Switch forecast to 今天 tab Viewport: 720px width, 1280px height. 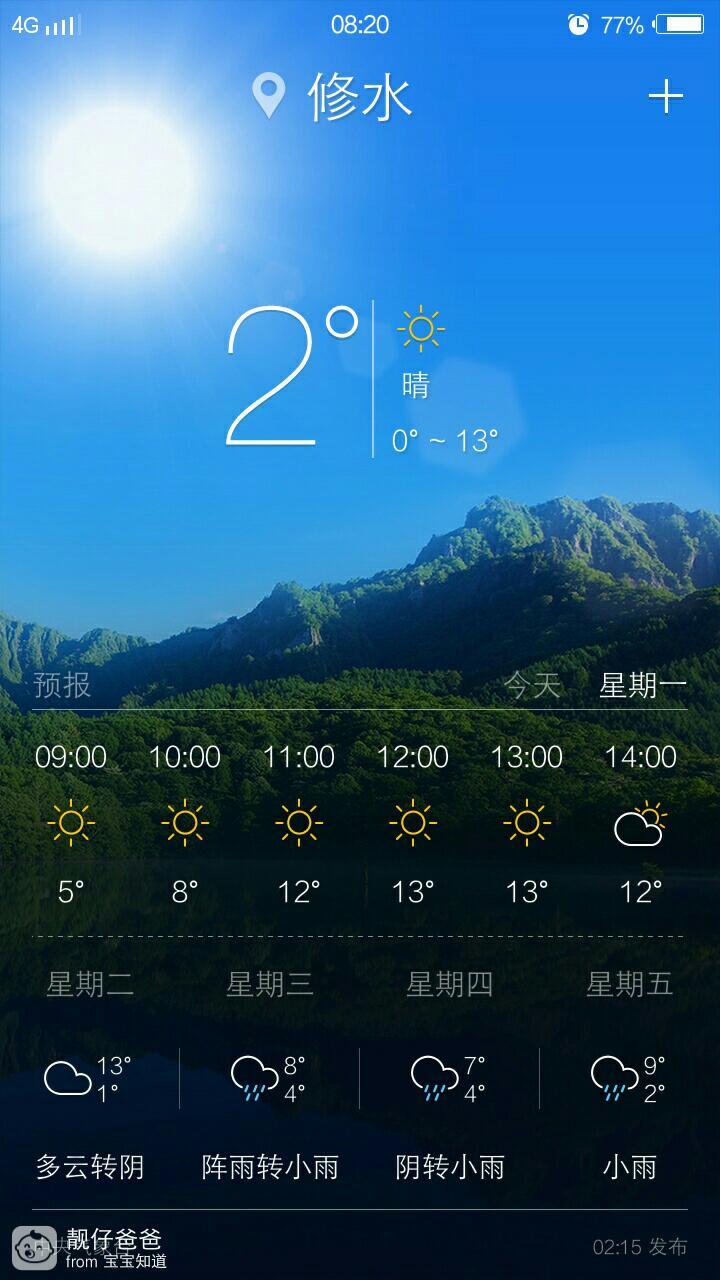(x=532, y=685)
